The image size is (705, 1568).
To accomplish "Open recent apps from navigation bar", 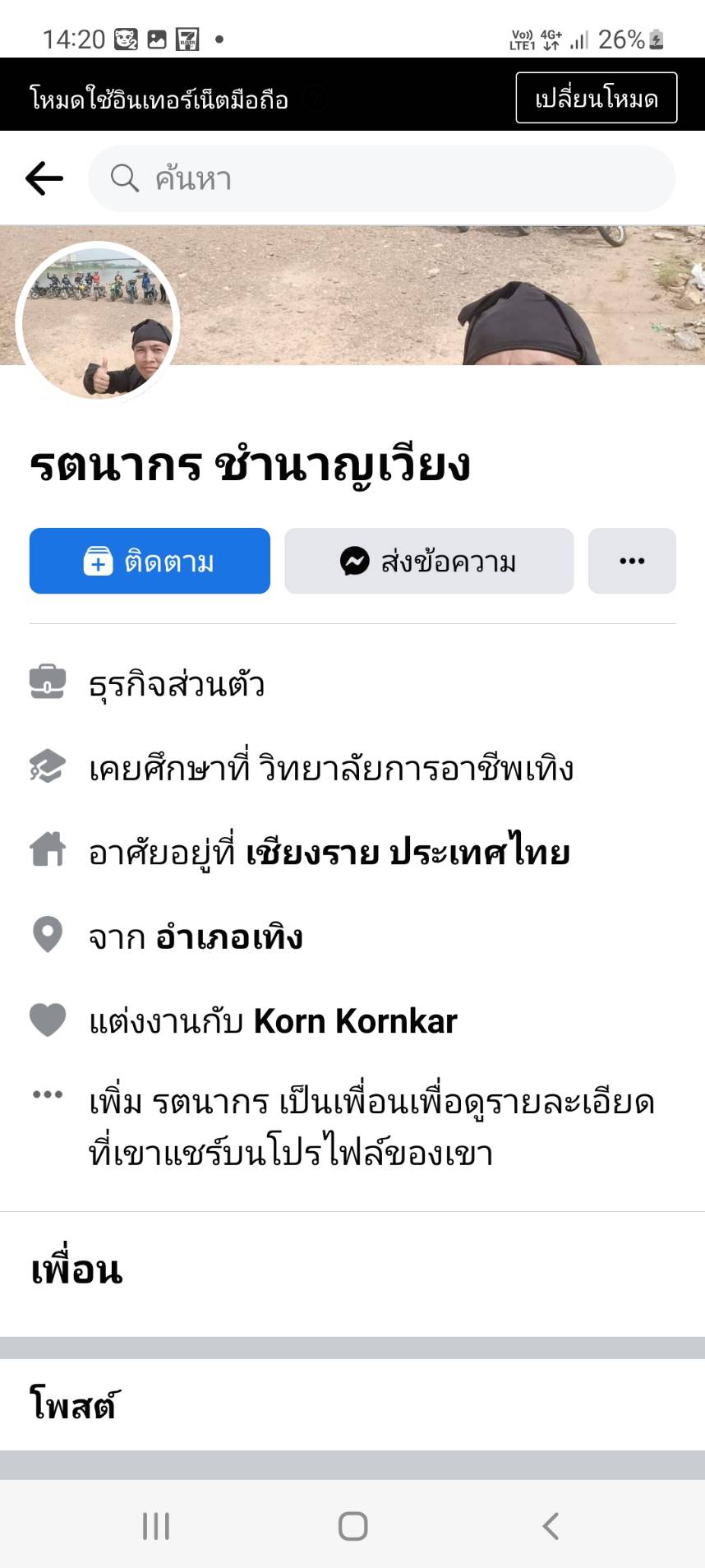I will [156, 1526].
